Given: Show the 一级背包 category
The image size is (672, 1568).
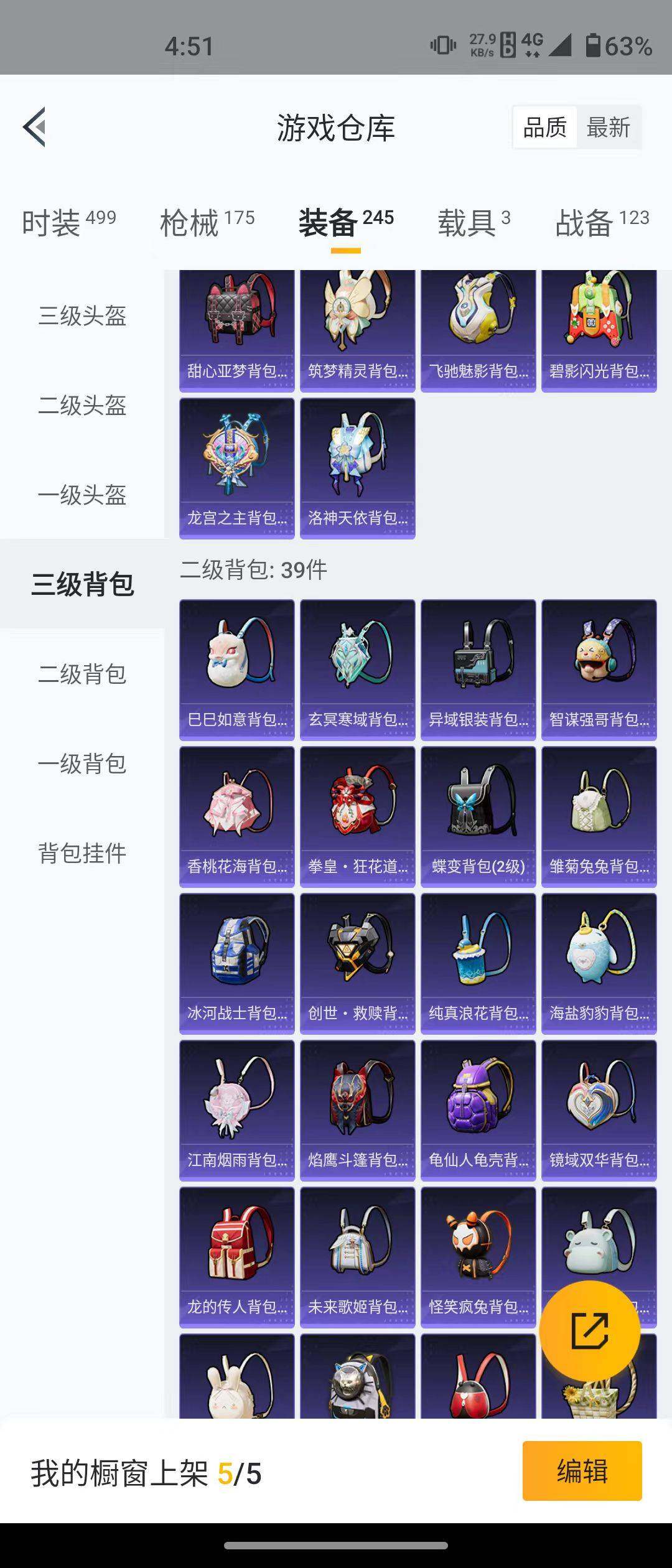Looking at the screenshot, I should (82, 763).
